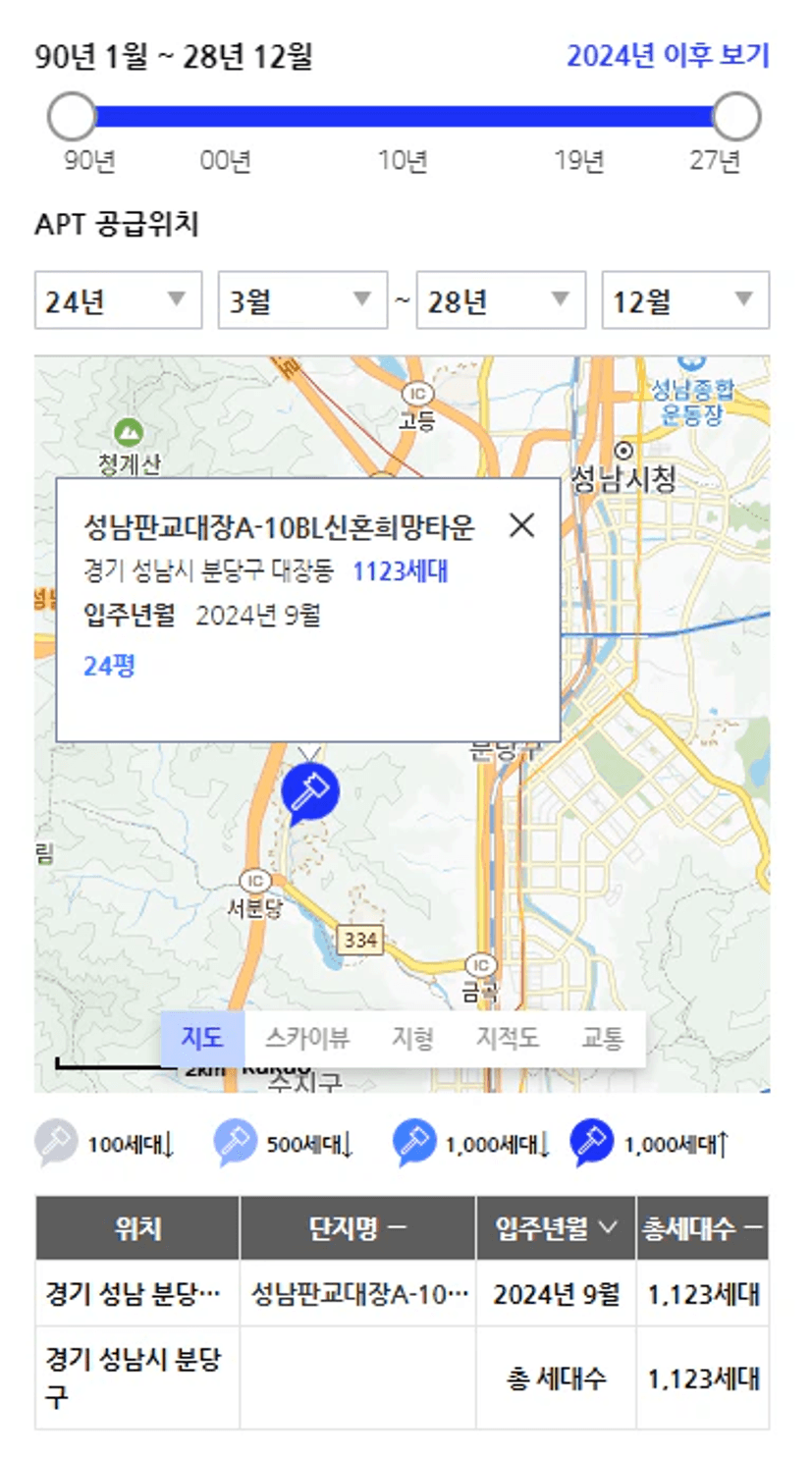This screenshot has width=812, height=1459.
Task: Sort the table by 단지명 column
Action: click(357, 1227)
